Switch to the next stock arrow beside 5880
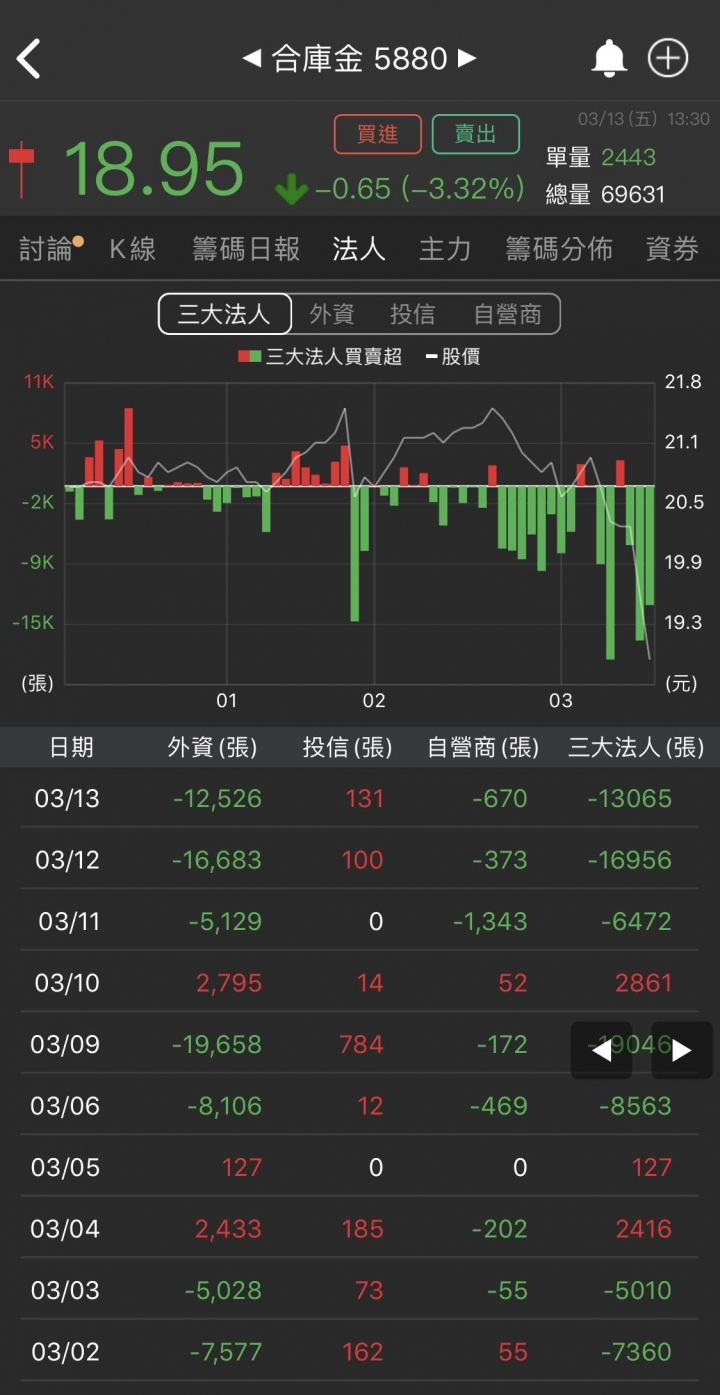This screenshot has width=720, height=1395. tap(467, 59)
